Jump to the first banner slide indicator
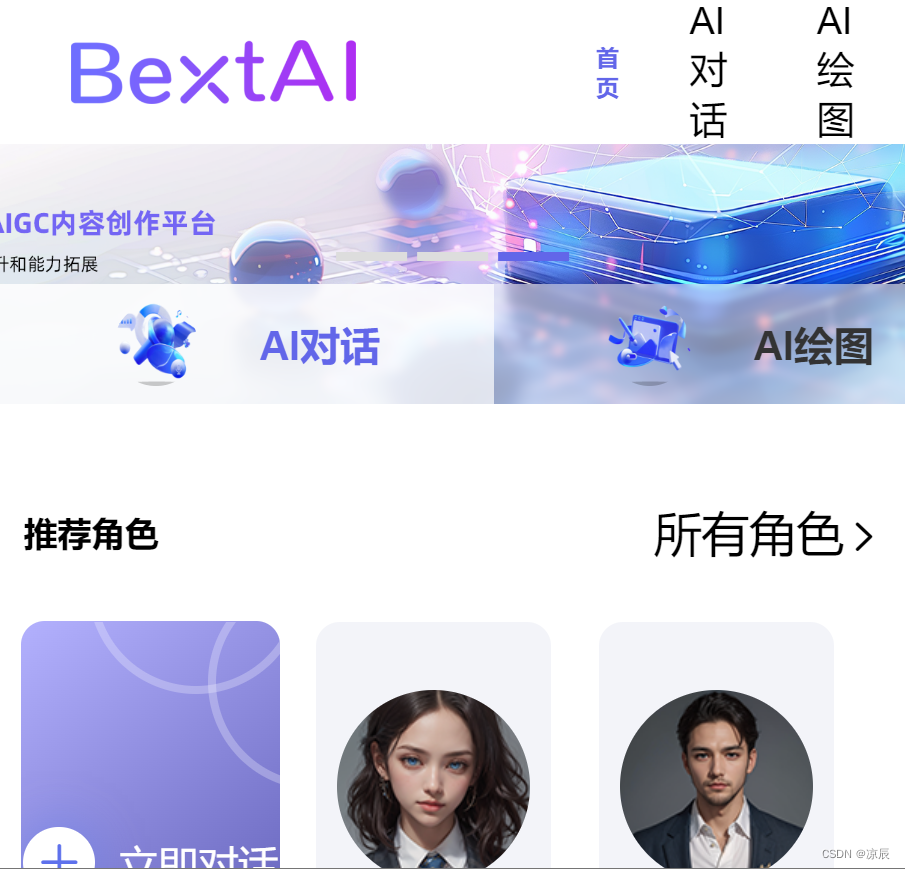 tap(371, 257)
